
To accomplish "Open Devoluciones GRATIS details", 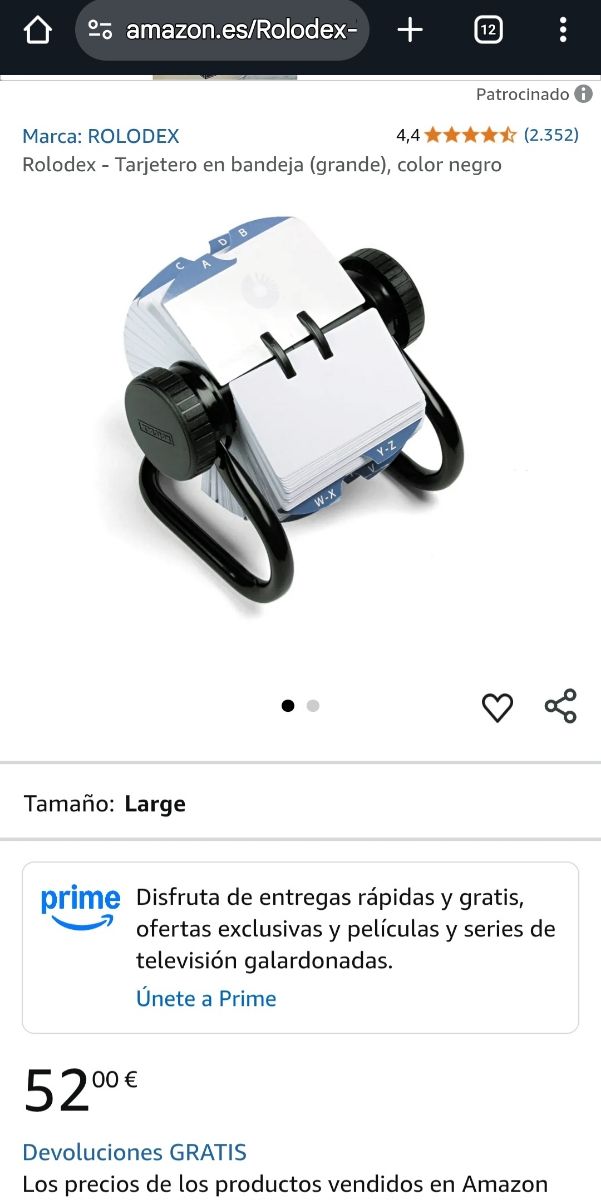I will click(134, 1152).
